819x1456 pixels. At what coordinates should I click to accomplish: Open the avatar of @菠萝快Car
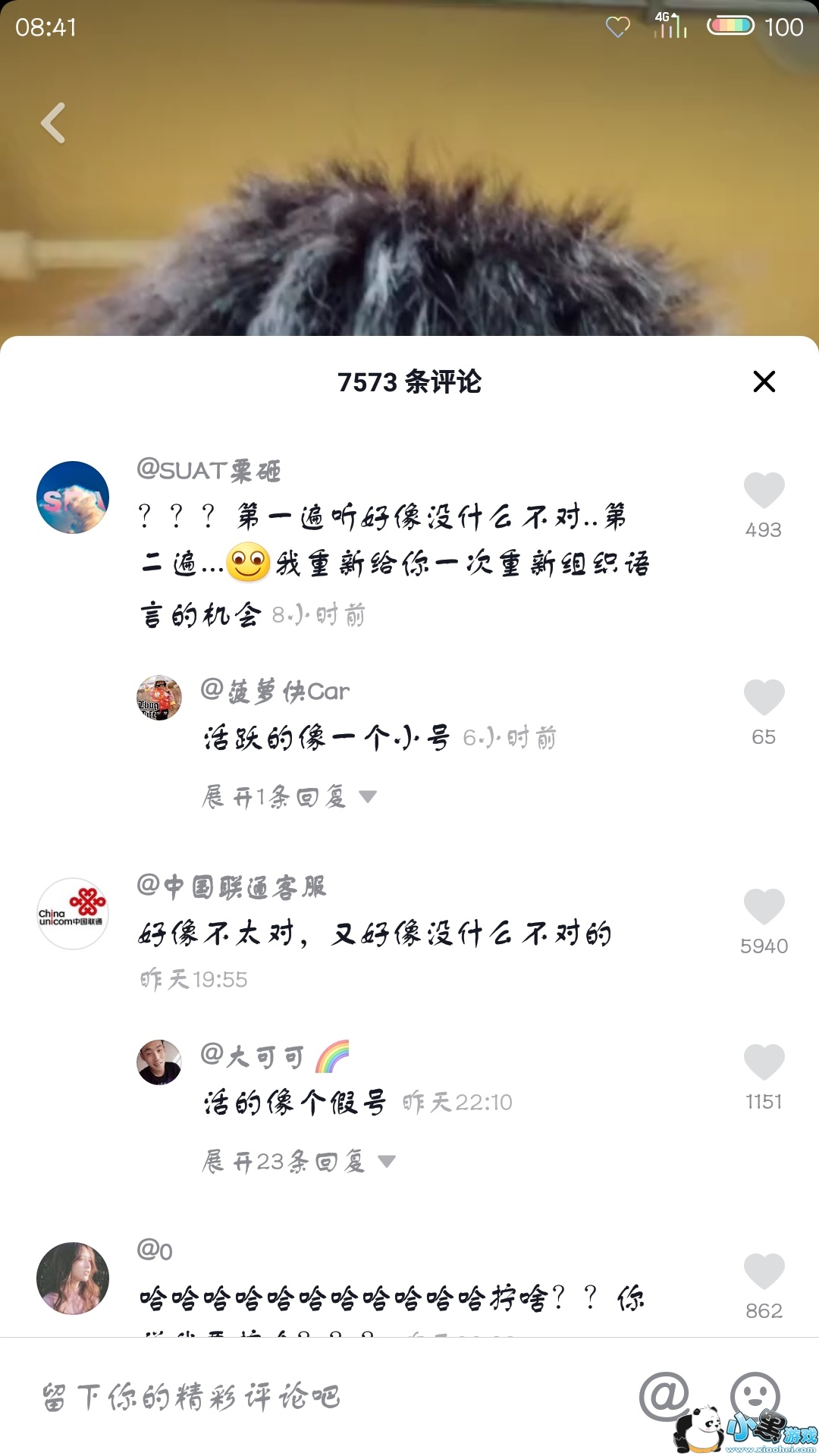pos(159,698)
